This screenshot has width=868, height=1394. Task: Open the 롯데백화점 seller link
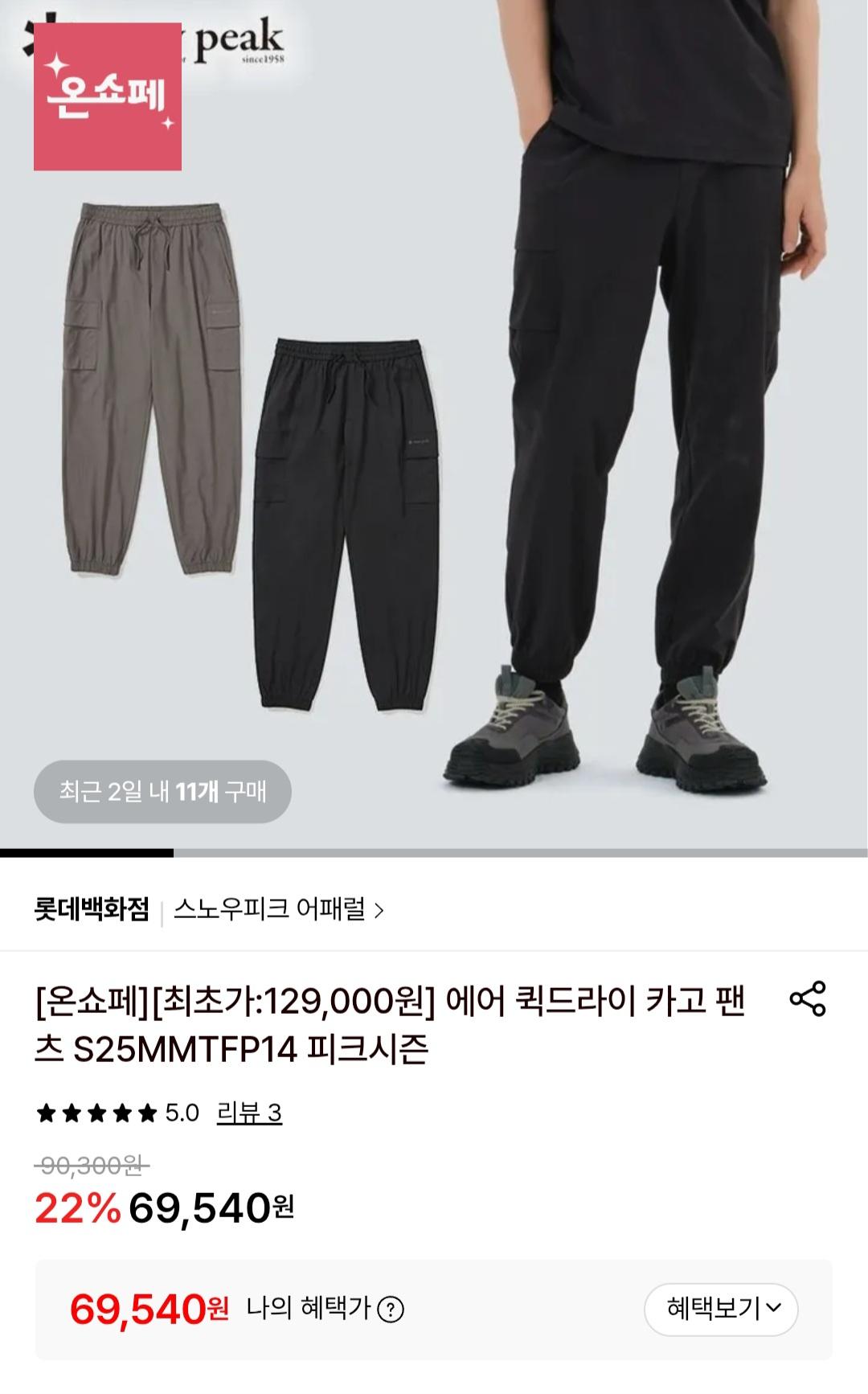[x=92, y=910]
